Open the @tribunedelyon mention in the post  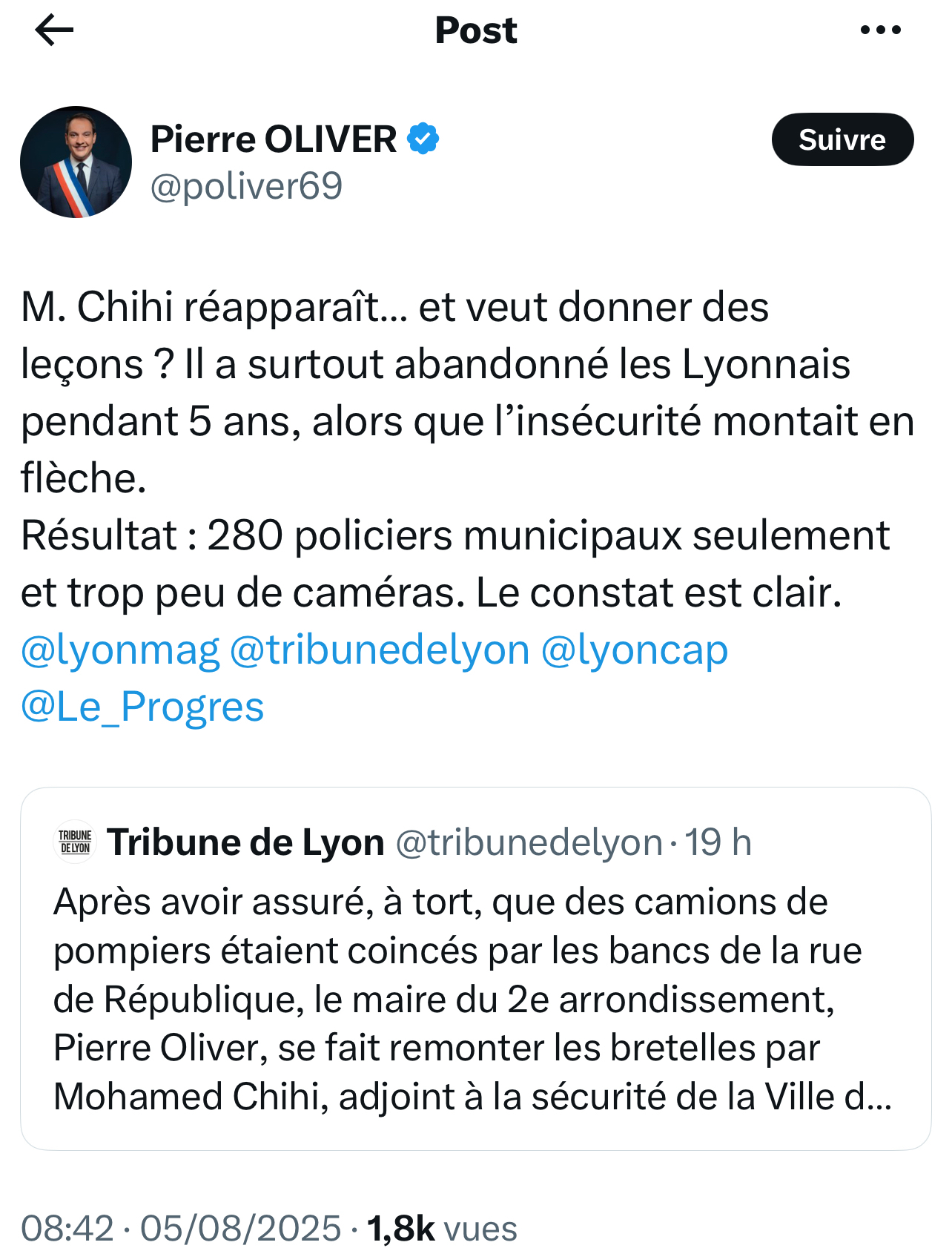380,650
